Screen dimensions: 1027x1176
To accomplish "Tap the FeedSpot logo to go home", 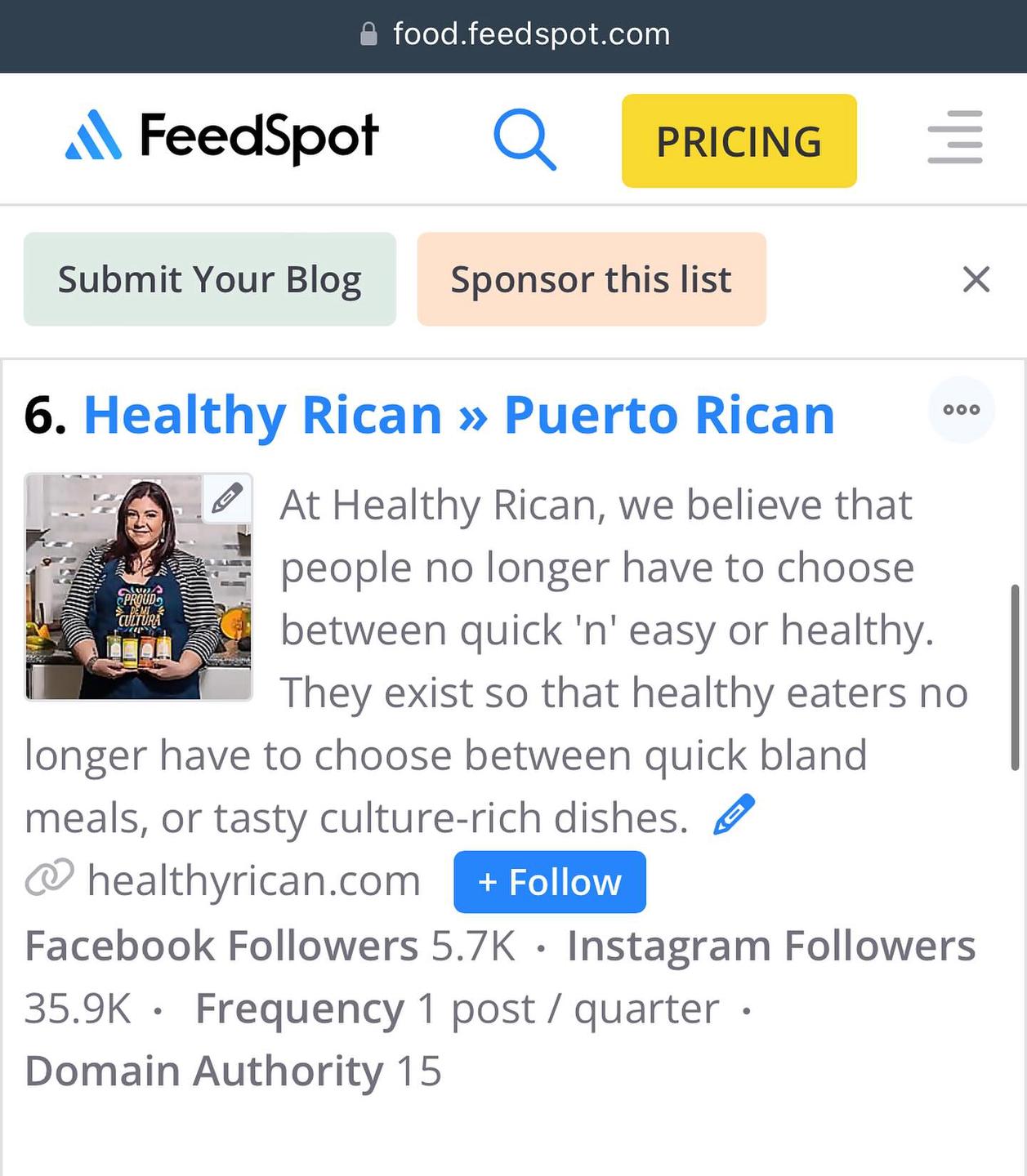I will pos(222,136).
